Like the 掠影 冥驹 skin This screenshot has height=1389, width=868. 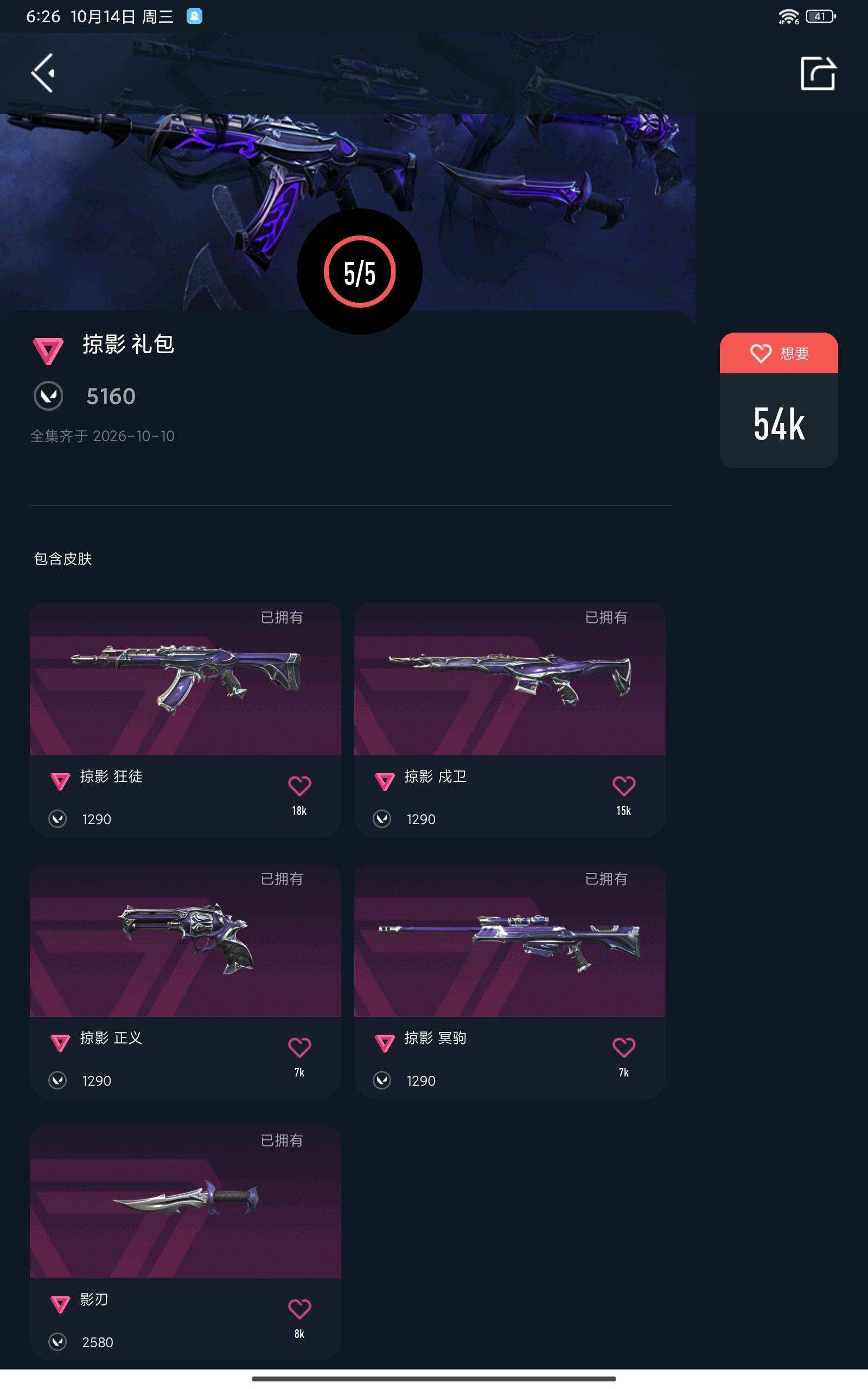tap(623, 1048)
